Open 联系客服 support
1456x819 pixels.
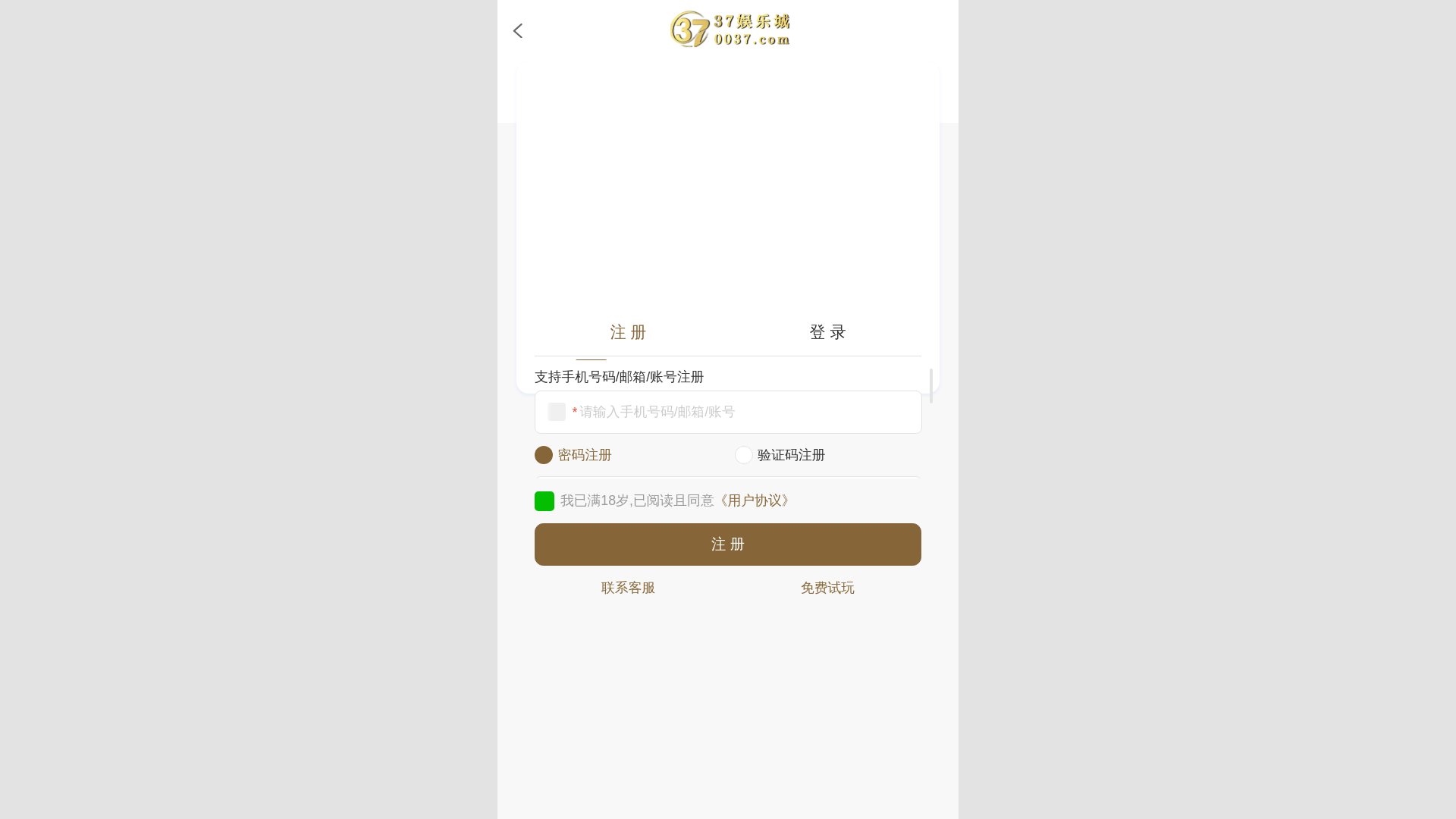[x=628, y=588]
